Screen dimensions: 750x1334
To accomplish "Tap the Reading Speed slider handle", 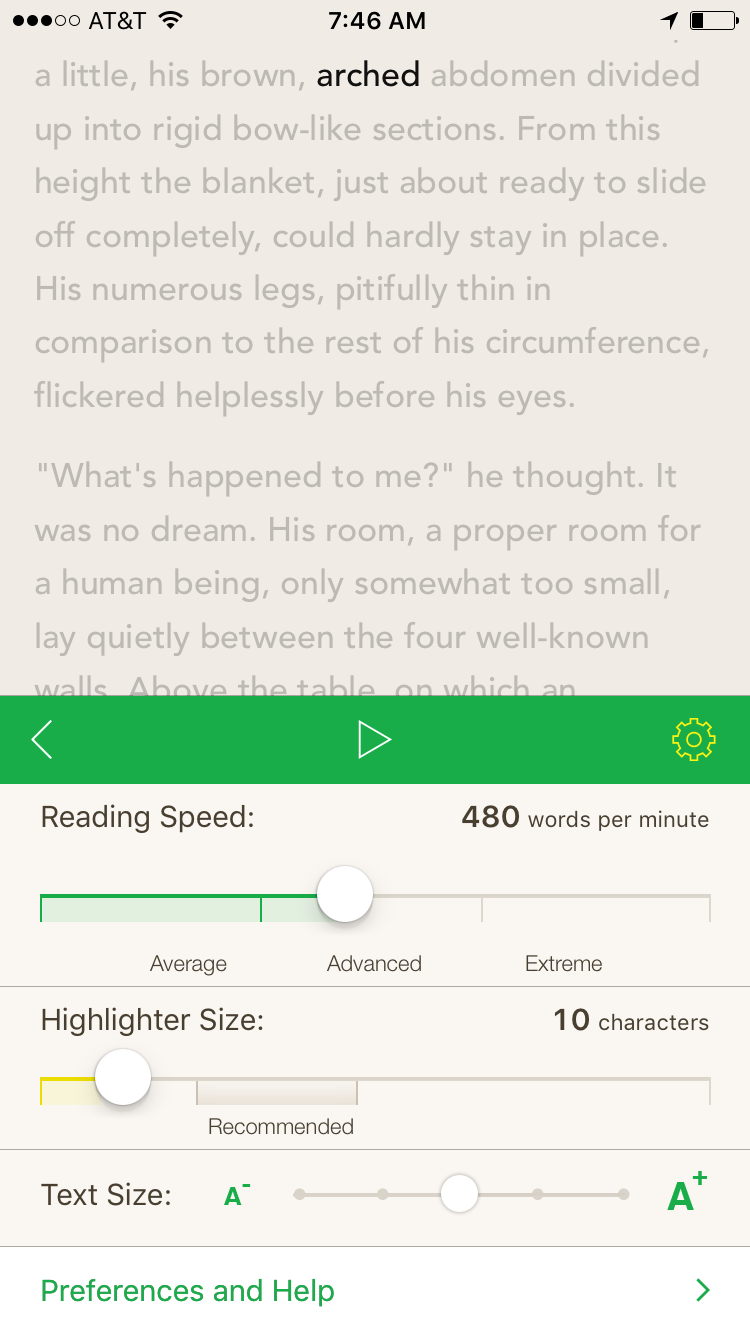I will [345, 894].
